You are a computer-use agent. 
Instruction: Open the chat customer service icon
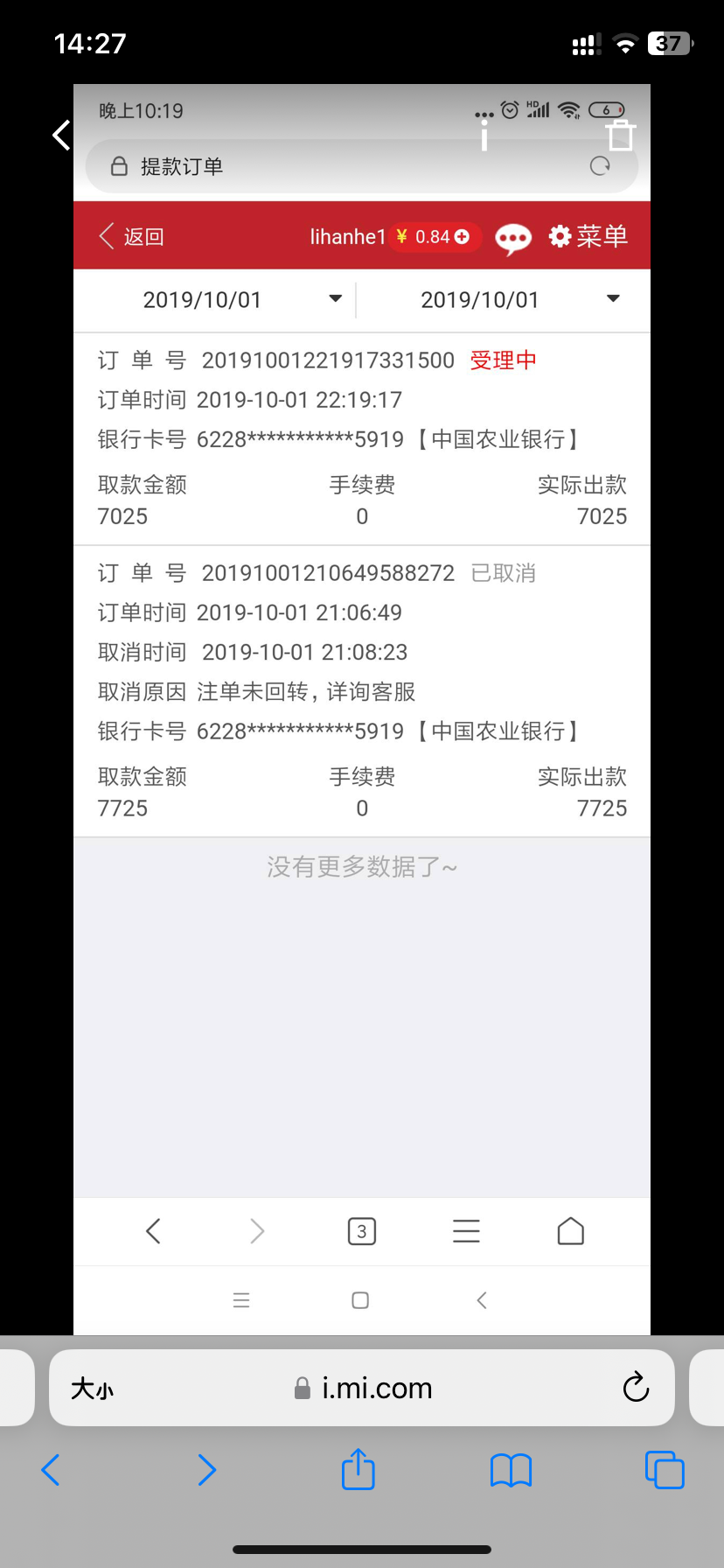513,236
